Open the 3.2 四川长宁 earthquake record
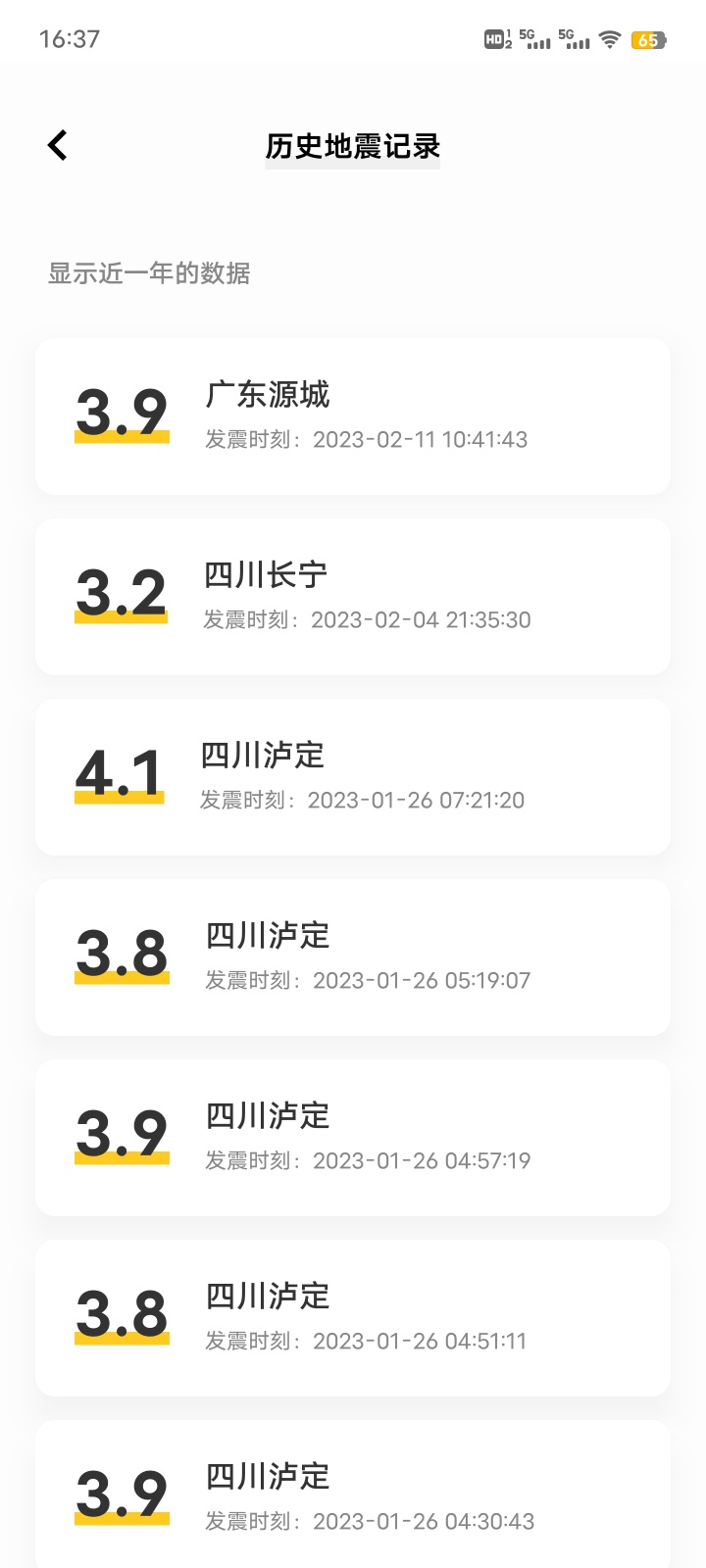706x1568 pixels. point(353,597)
